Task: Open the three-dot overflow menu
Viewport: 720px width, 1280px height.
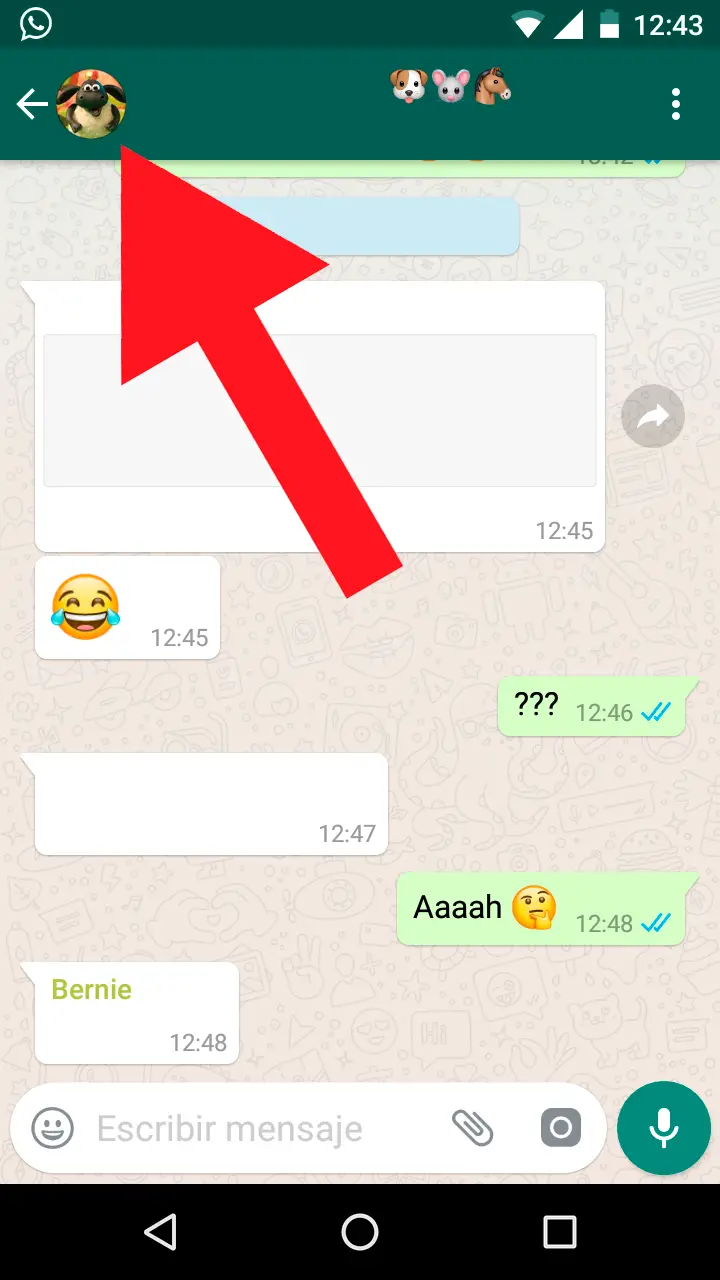Action: 676,104
